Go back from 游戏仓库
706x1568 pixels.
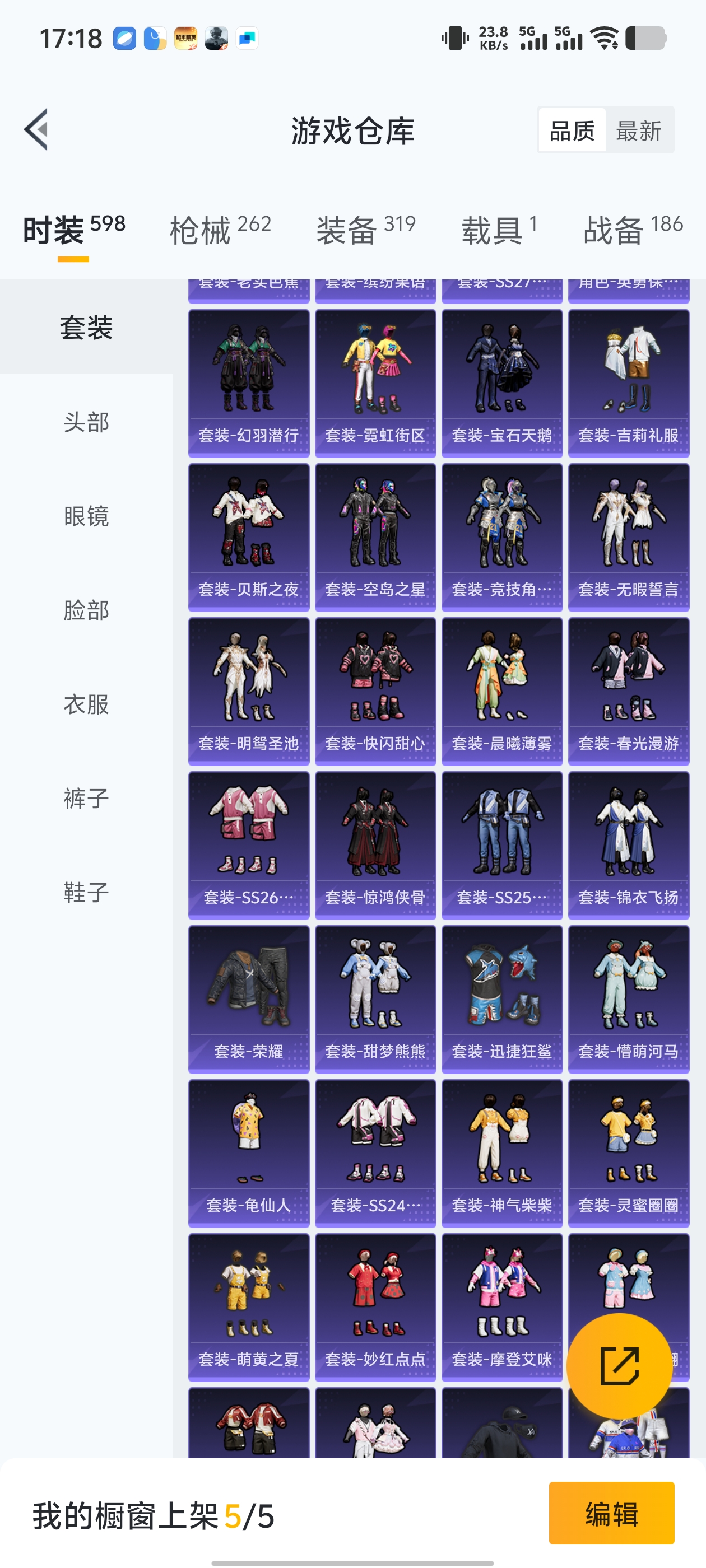coord(36,130)
